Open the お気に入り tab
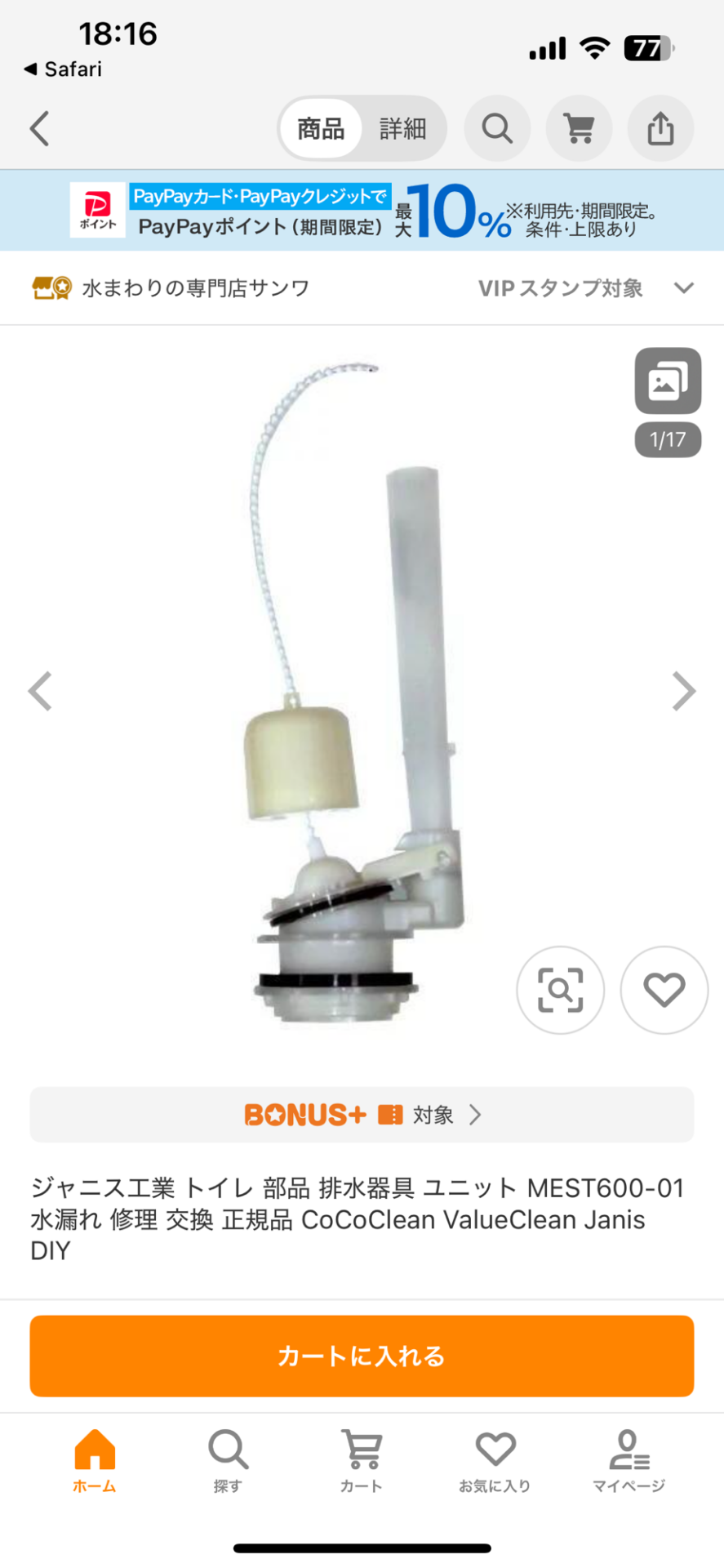Image resolution: width=724 pixels, height=1568 pixels. tap(495, 1460)
